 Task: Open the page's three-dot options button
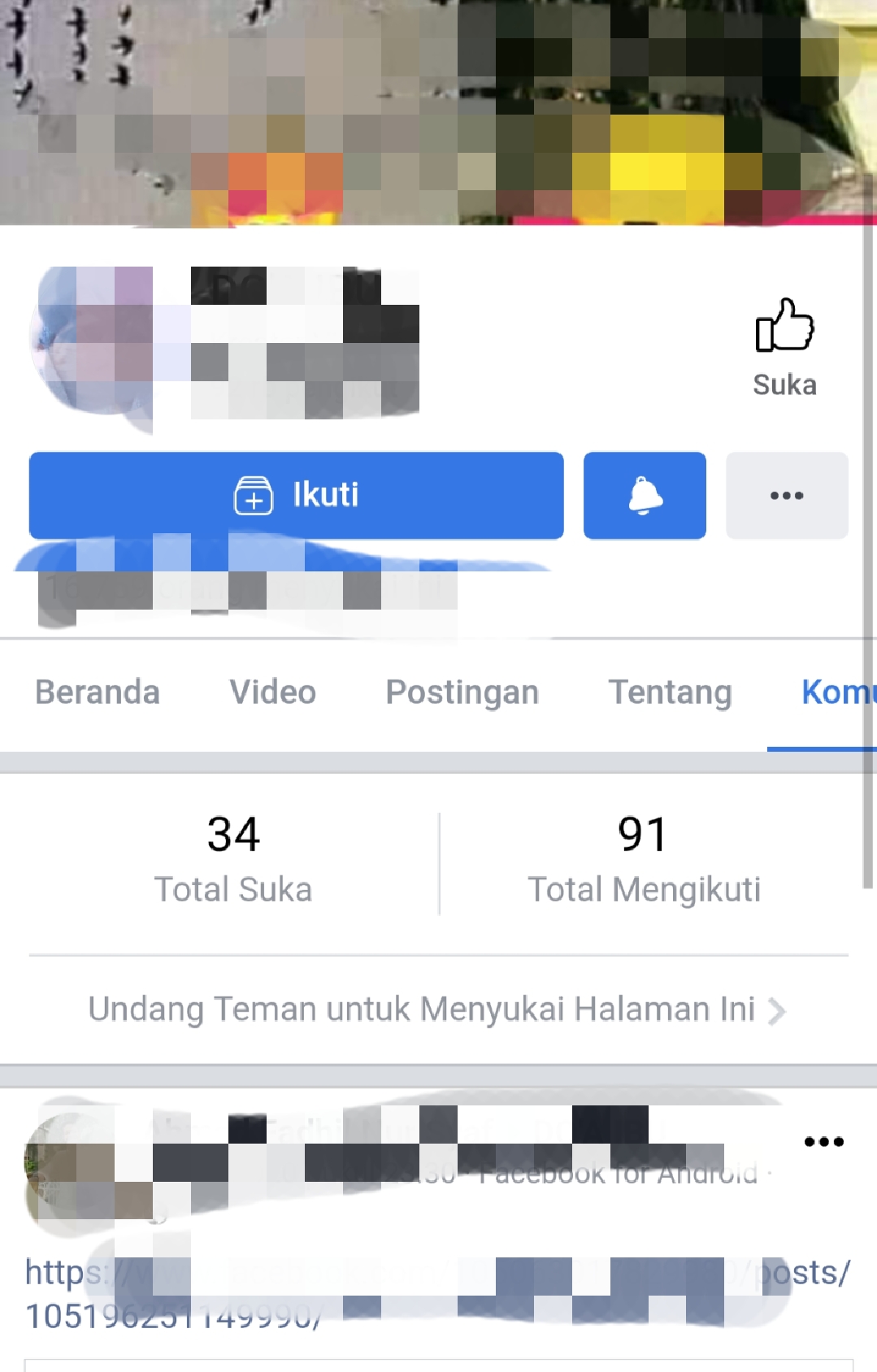(786, 495)
